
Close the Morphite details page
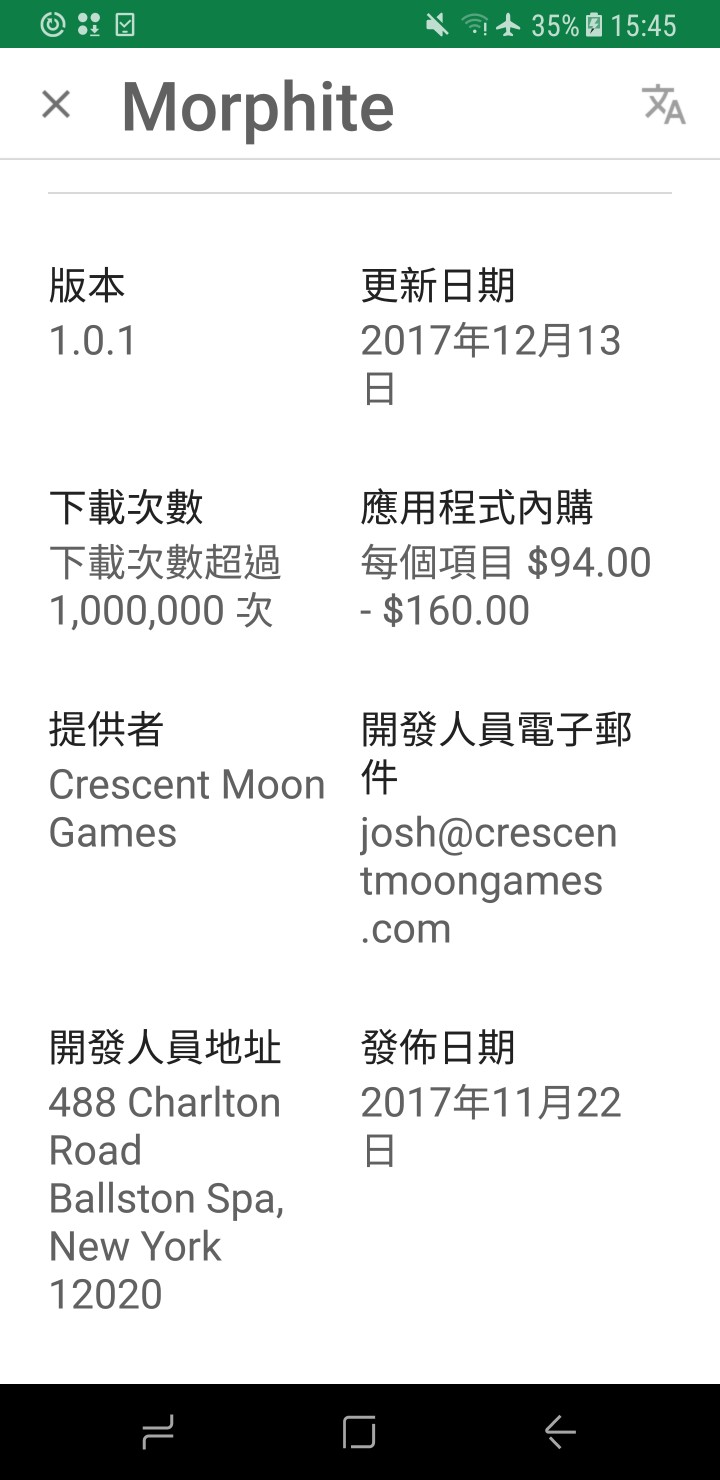[x=56, y=104]
